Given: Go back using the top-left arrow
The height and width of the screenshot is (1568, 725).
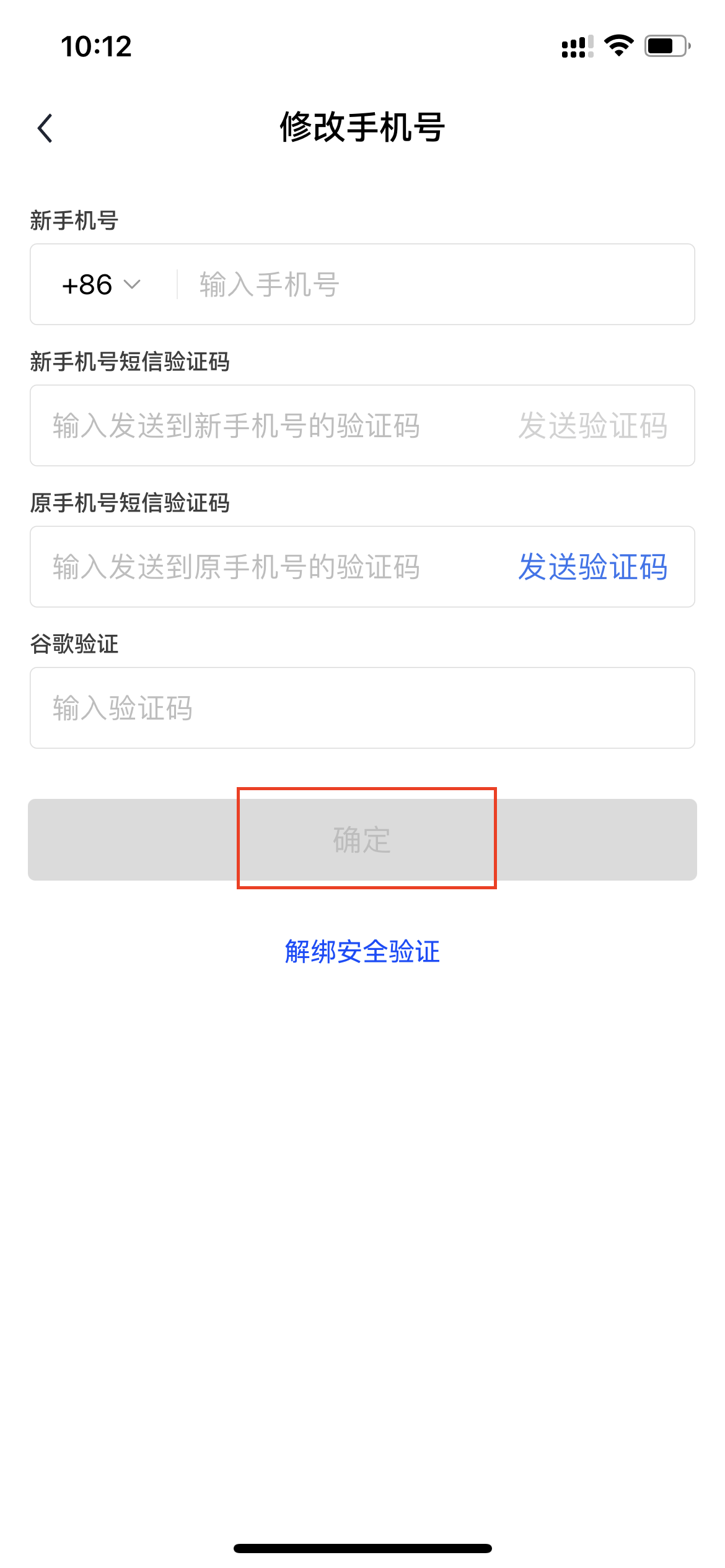Looking at the screenshot, I should point(45,128).
